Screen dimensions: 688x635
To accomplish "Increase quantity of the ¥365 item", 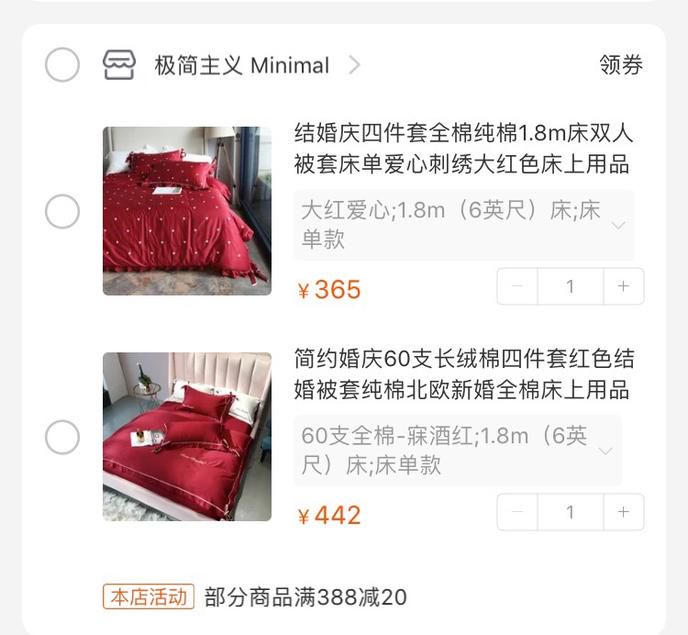I will [x=623, y=287].
